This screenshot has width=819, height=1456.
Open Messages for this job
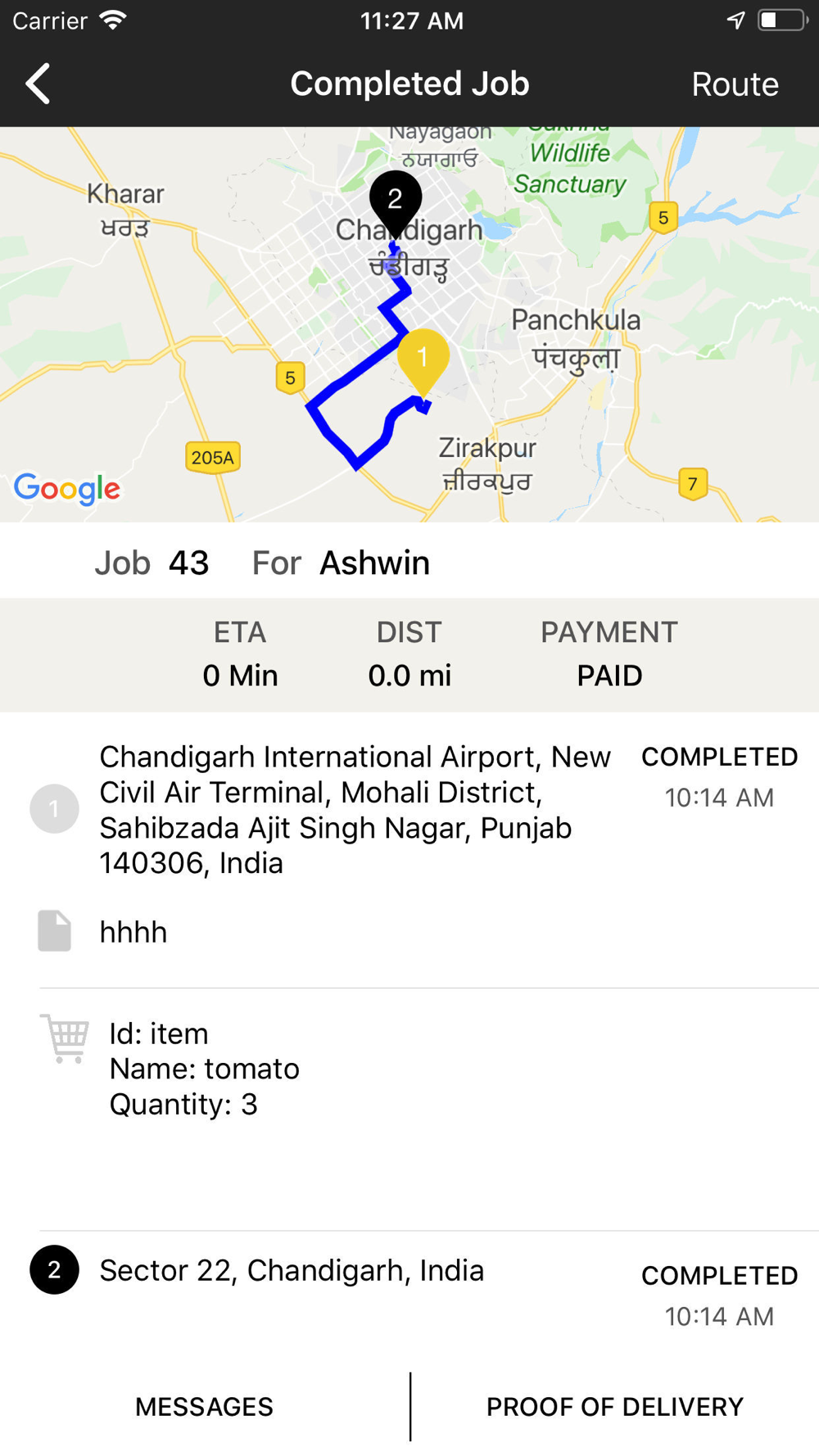coord(204,1406)
